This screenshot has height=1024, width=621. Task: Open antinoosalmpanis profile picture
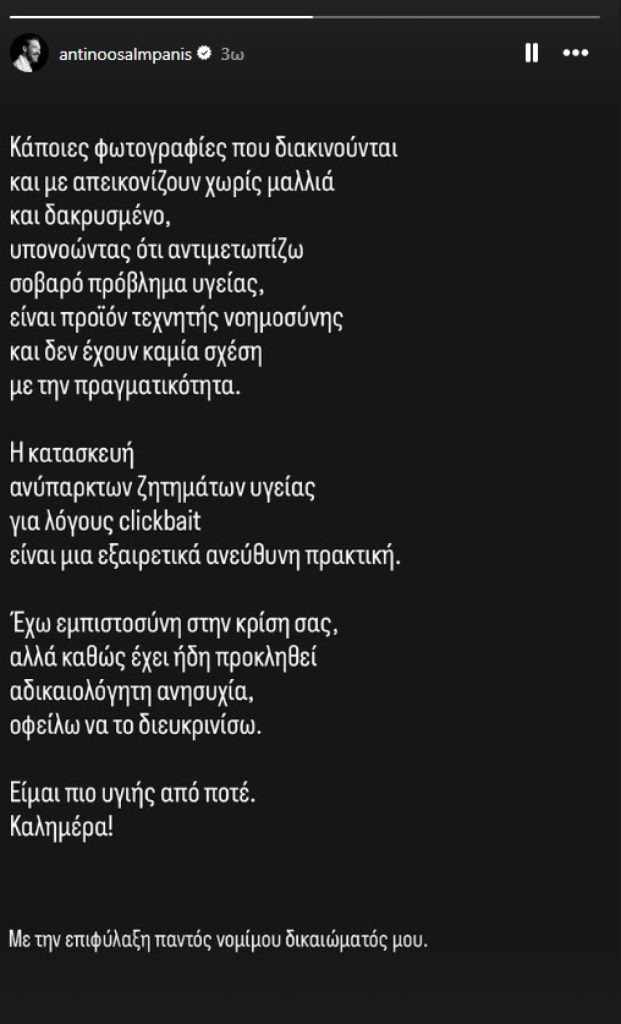pos(29,53)
